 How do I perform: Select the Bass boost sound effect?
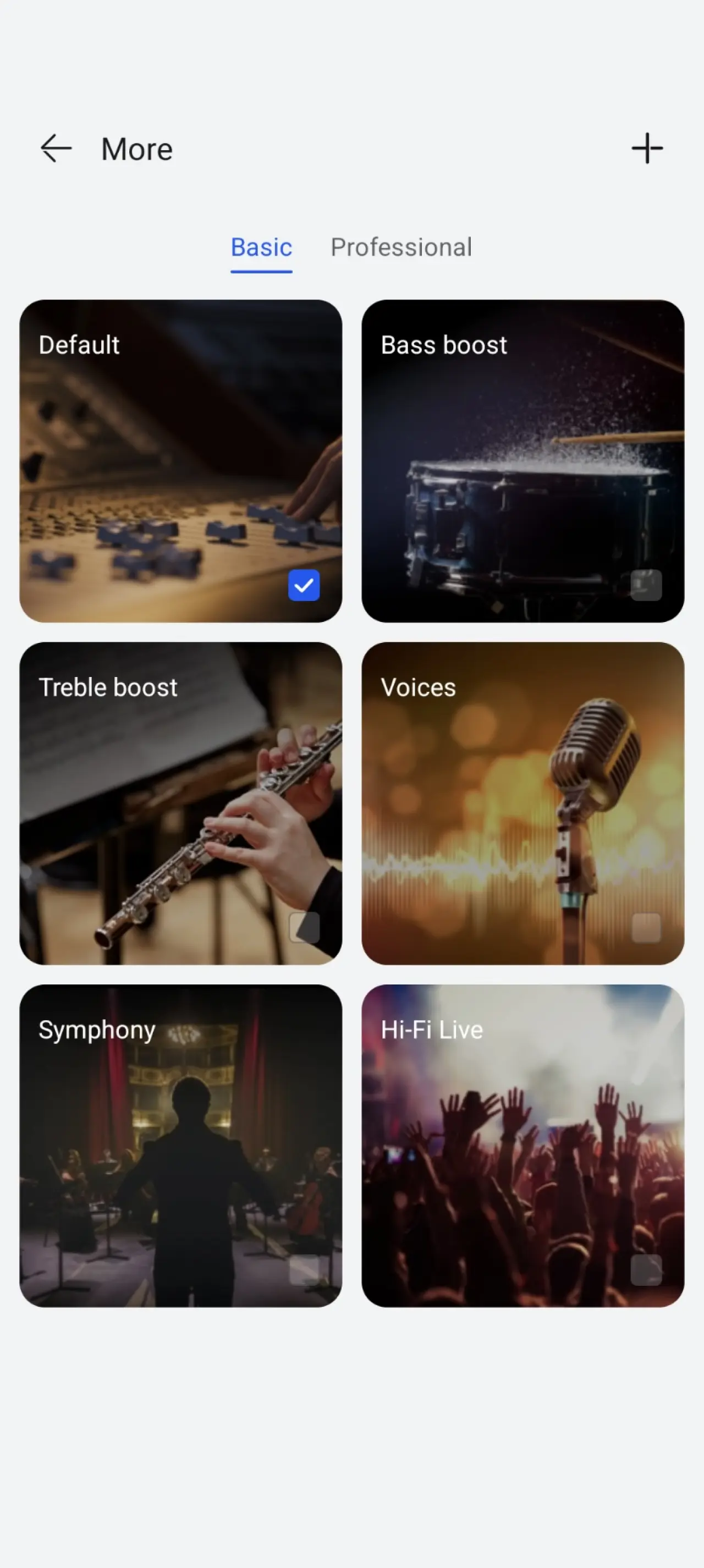click(x=522, y=461)
